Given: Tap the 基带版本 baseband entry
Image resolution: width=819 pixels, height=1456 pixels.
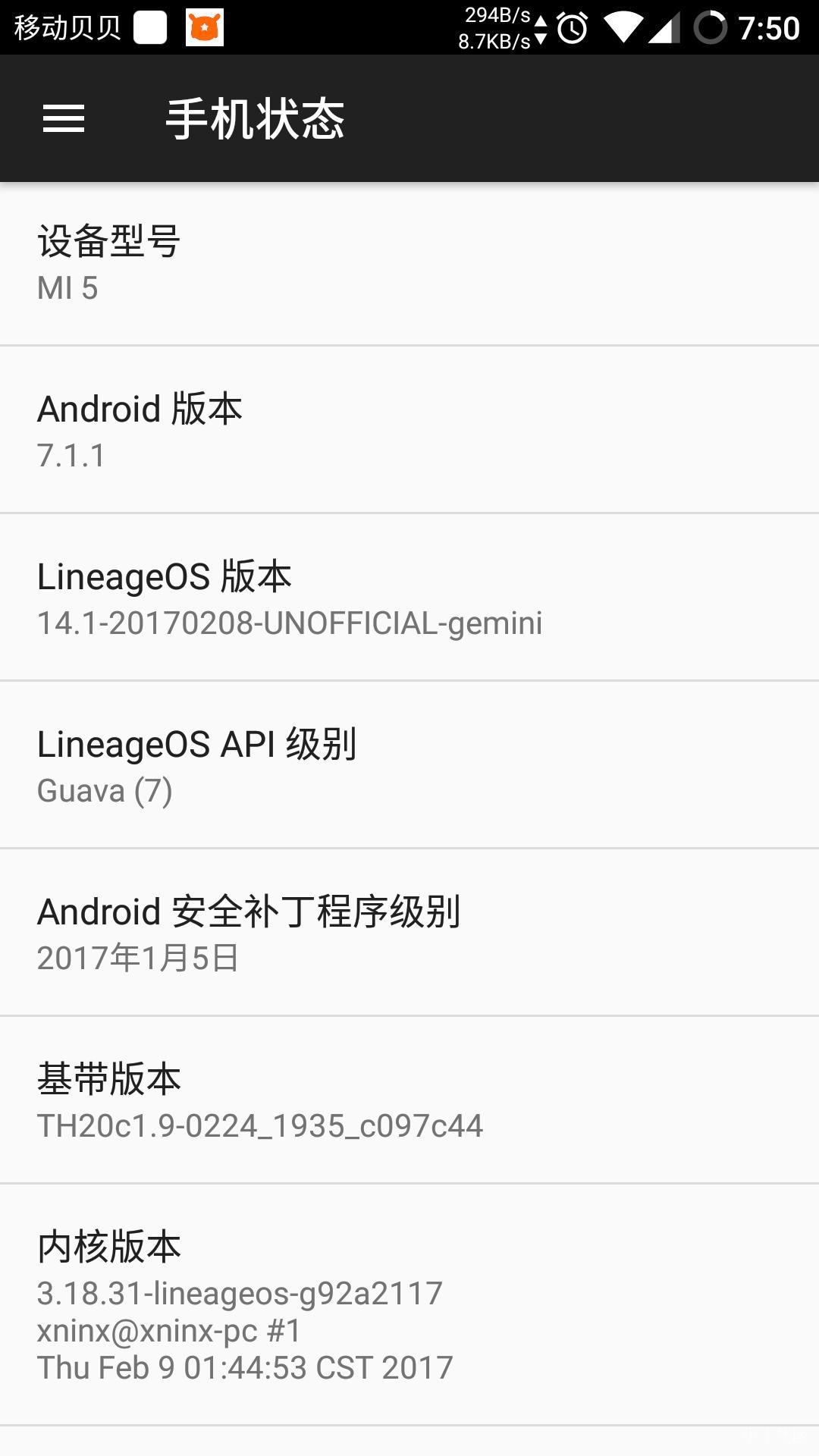Looking at the screenshot, I should [409, 1100].
